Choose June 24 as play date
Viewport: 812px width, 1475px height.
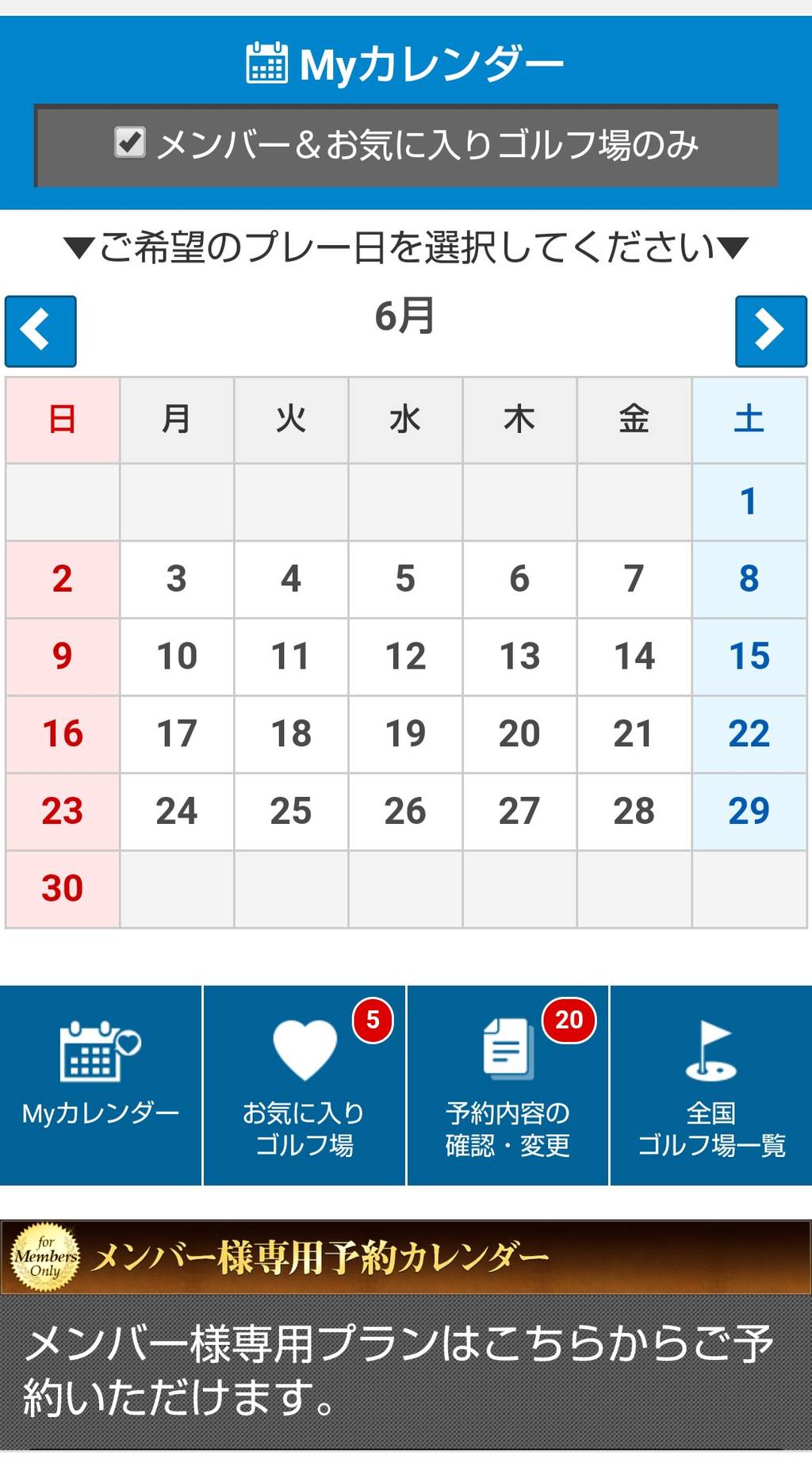(177, 811)
